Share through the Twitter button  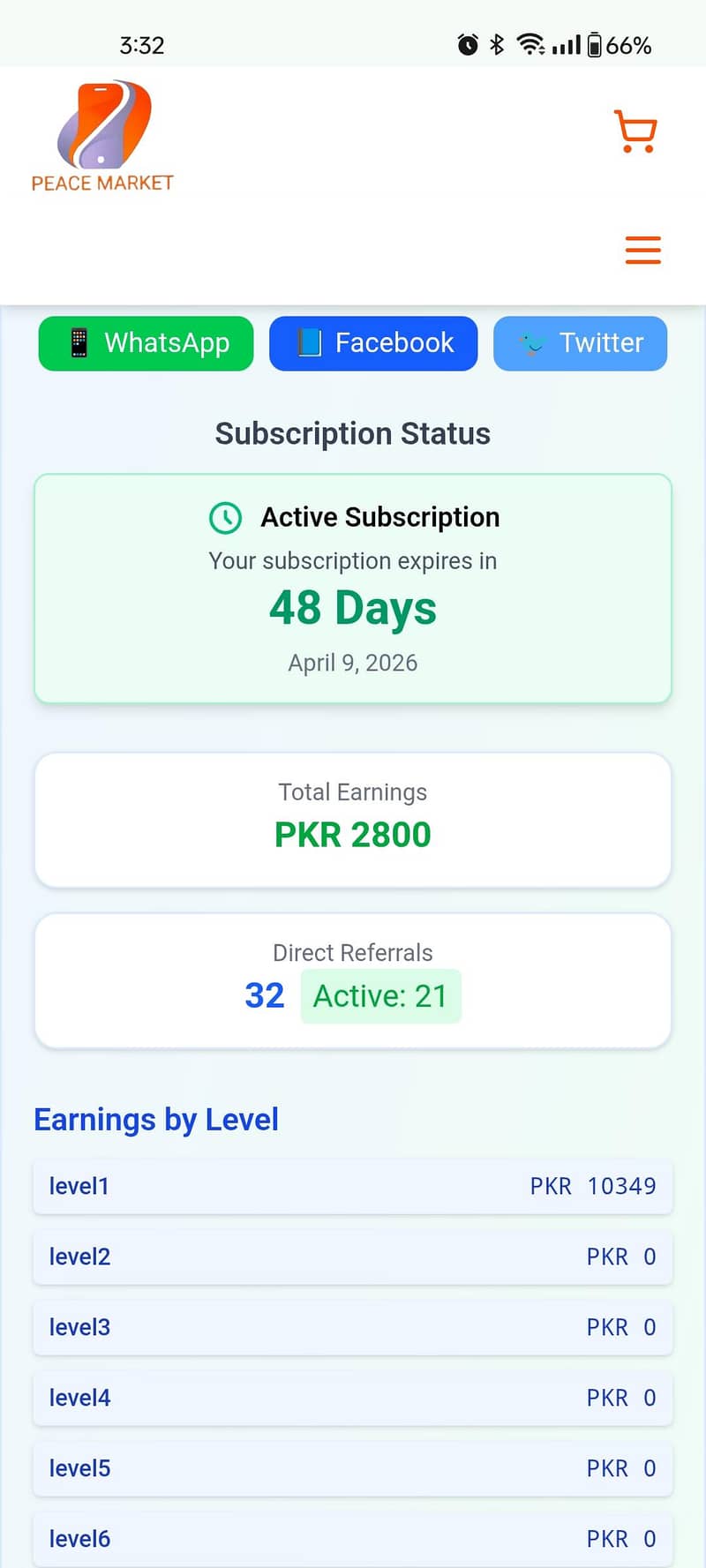[580, 343]
